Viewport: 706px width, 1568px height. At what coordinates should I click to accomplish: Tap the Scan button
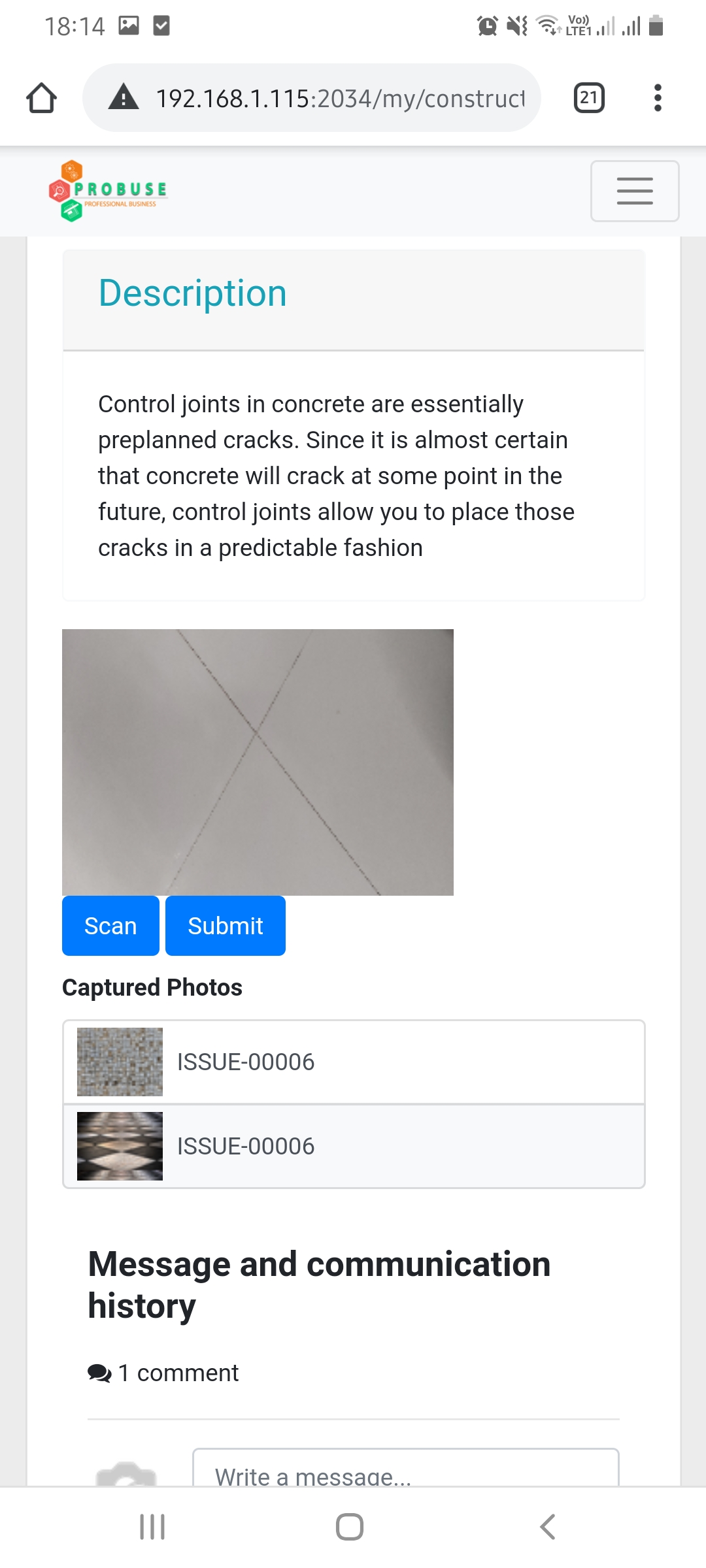(x=110, y=926)
